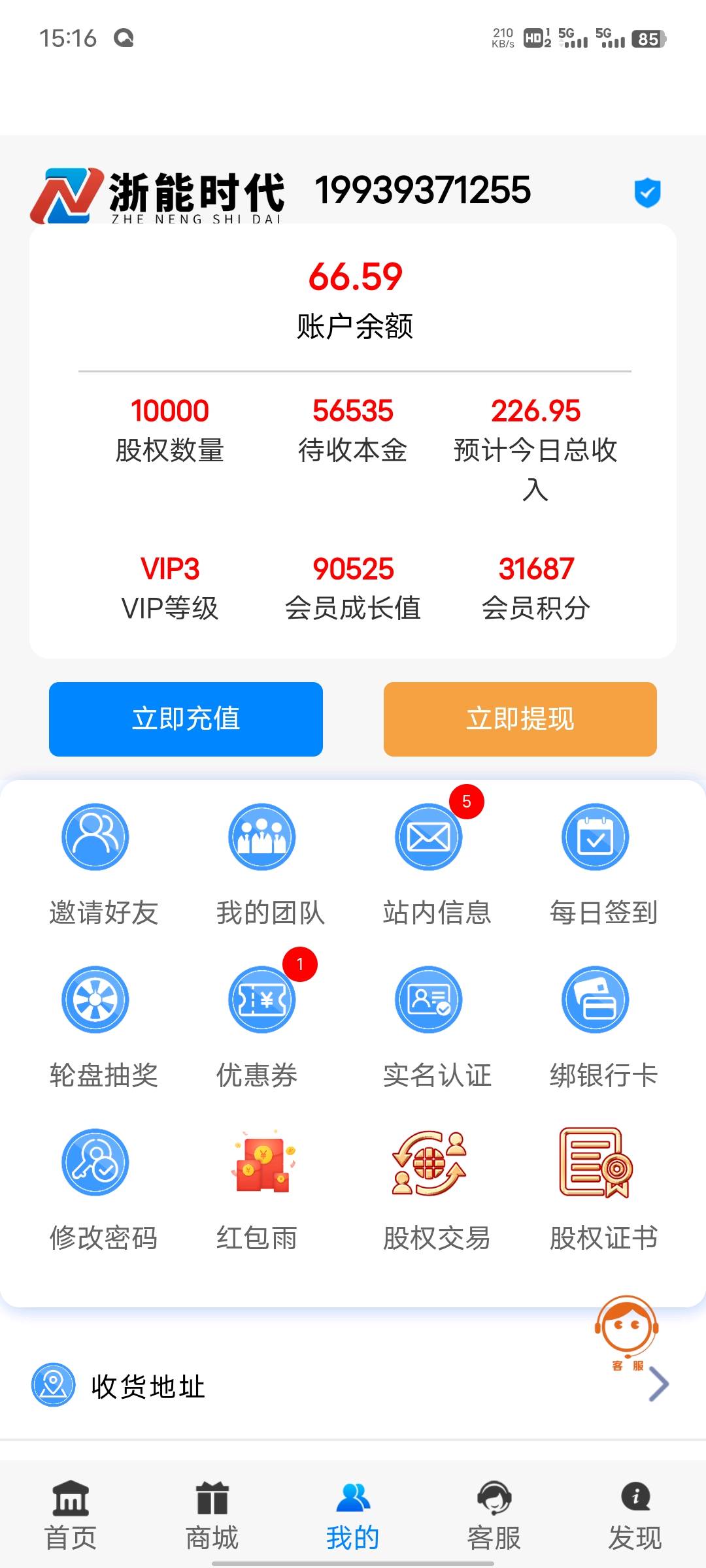The width and height of the screenshot is (706, 1568).
Task: Open 优惠券 coupons showing 1 badge
Action: 261,1000
